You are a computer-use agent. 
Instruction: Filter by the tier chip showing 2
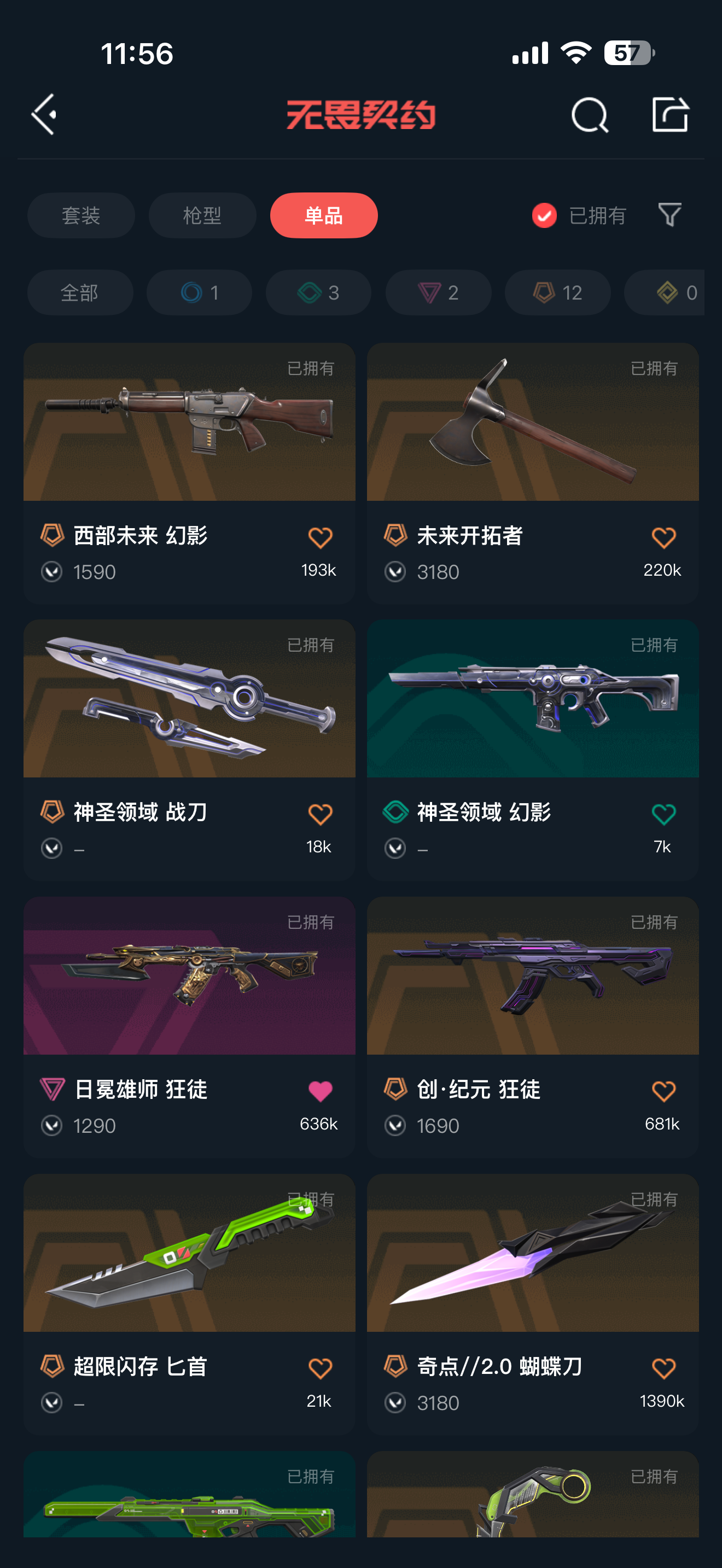(438, 293)
